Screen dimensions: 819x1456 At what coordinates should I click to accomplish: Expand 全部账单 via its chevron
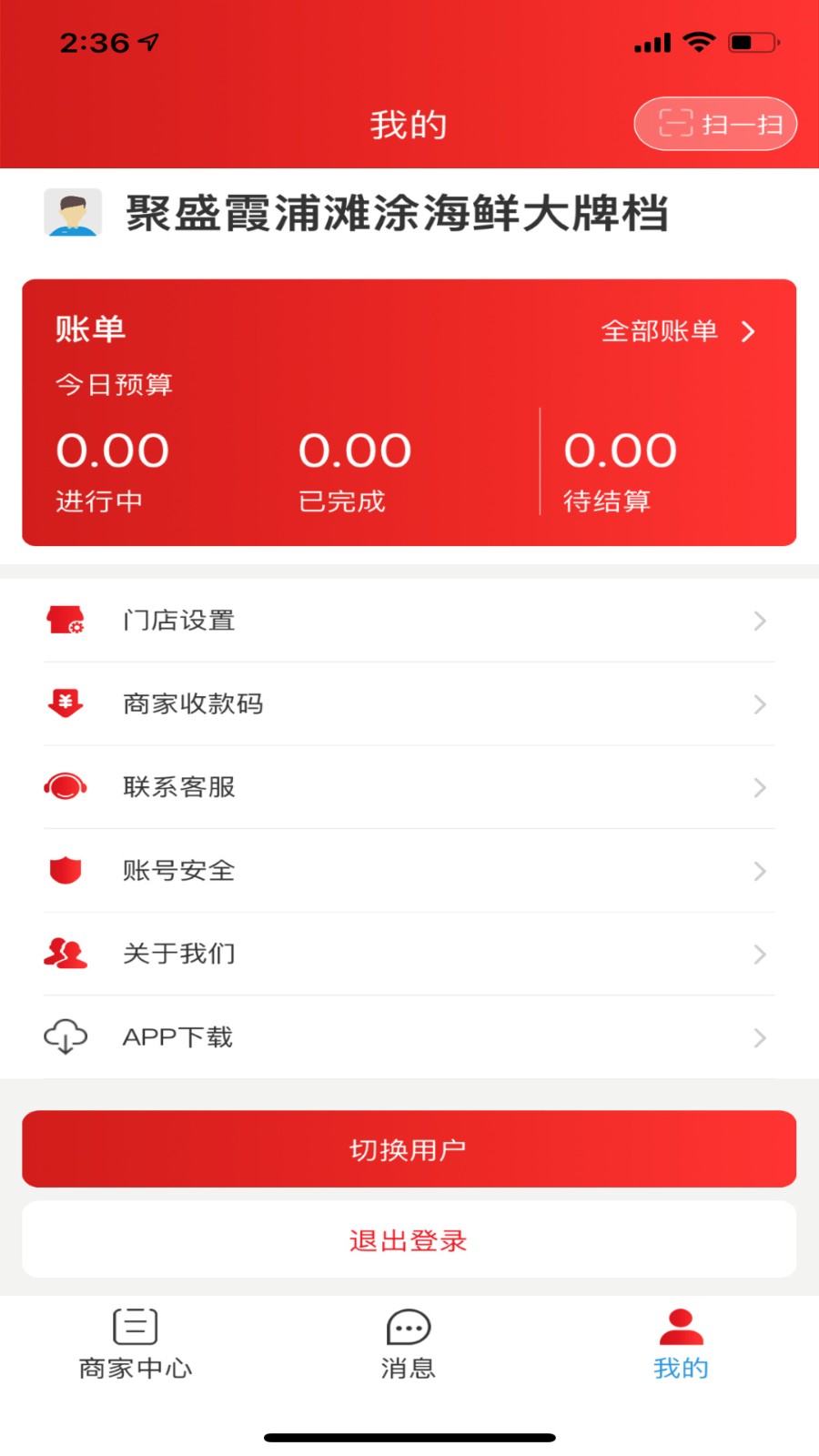[x=748, y=331]
